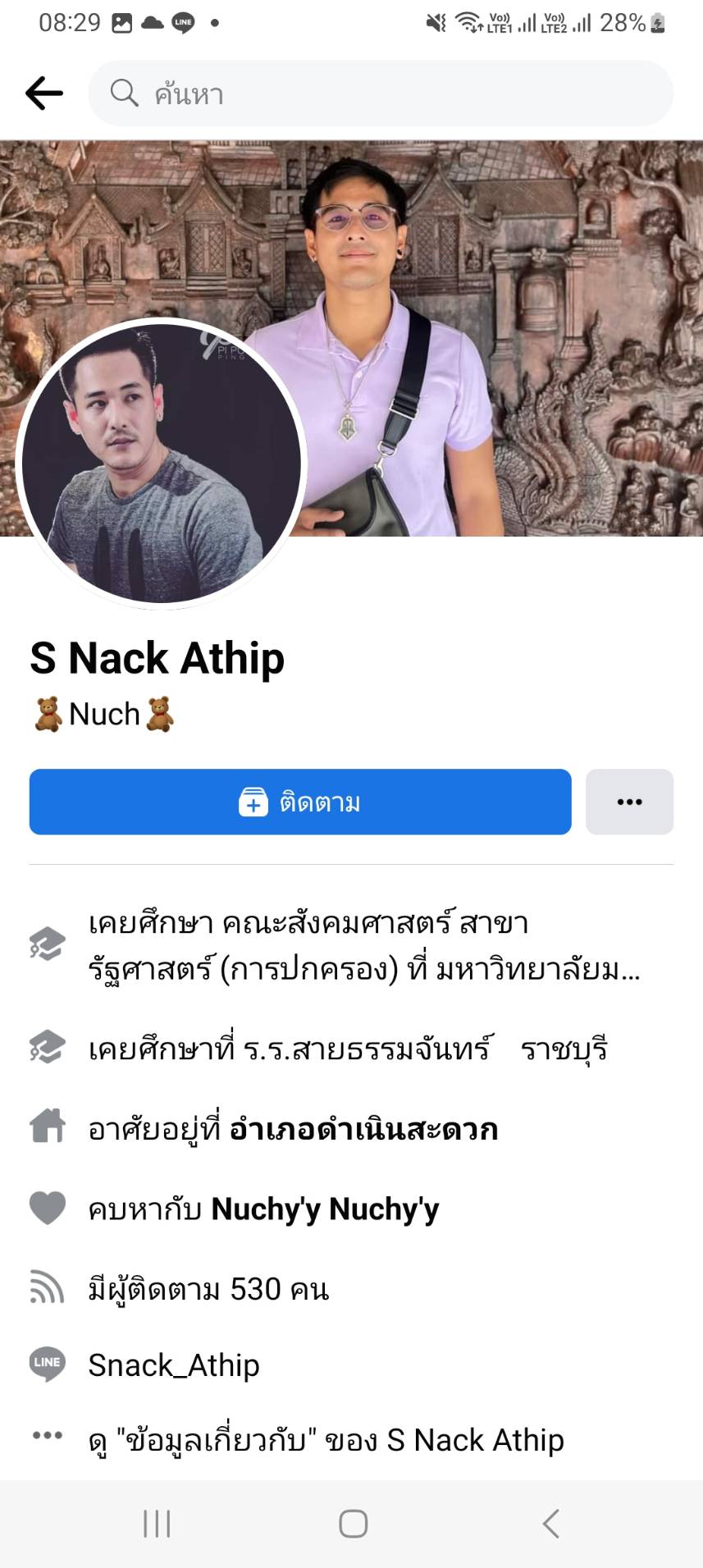Open the ร.ร.สายธรรมจันทร์ school row

coord(347,1049)
